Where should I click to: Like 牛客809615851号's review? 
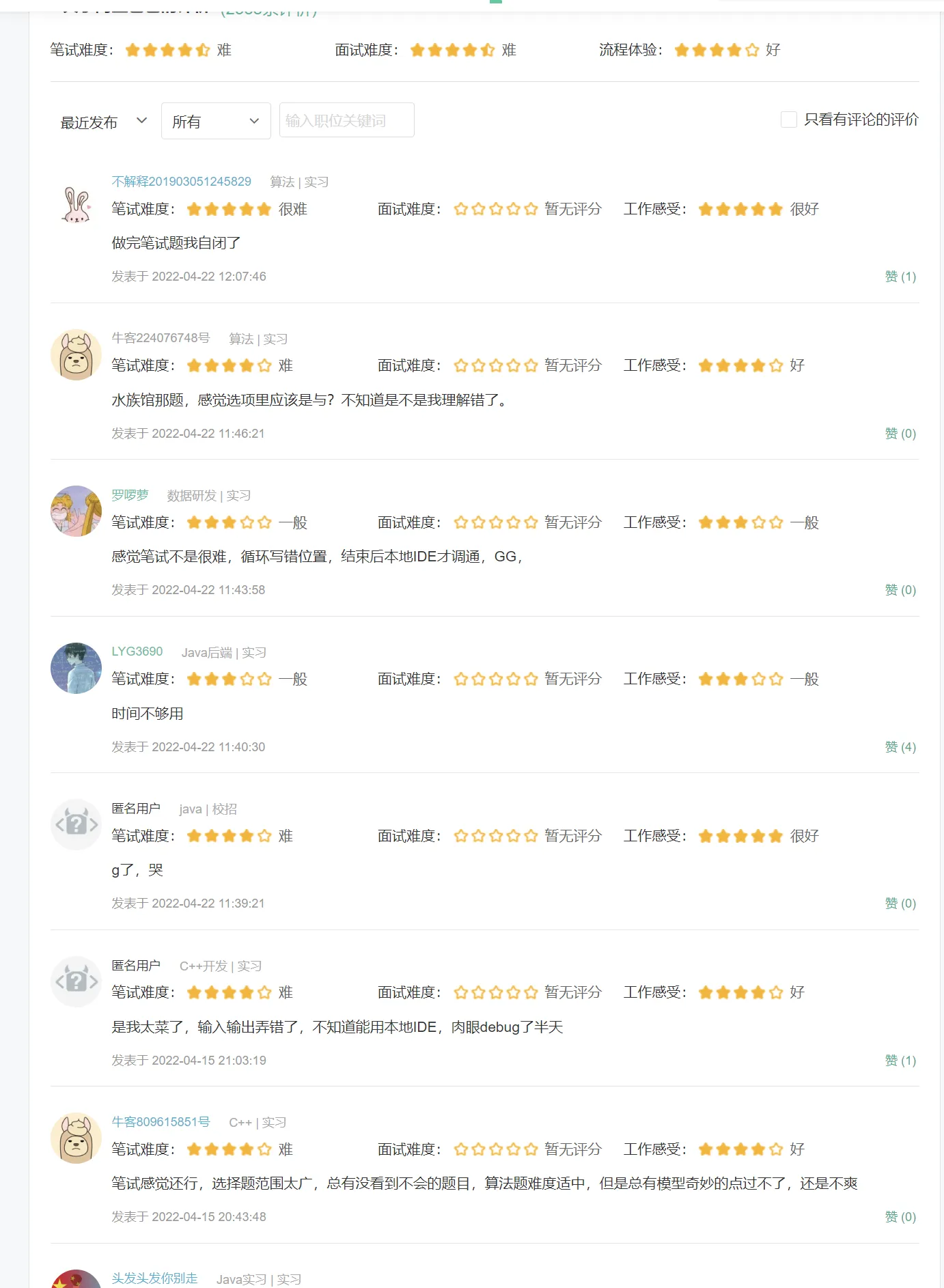click(x=900, y=1217)
